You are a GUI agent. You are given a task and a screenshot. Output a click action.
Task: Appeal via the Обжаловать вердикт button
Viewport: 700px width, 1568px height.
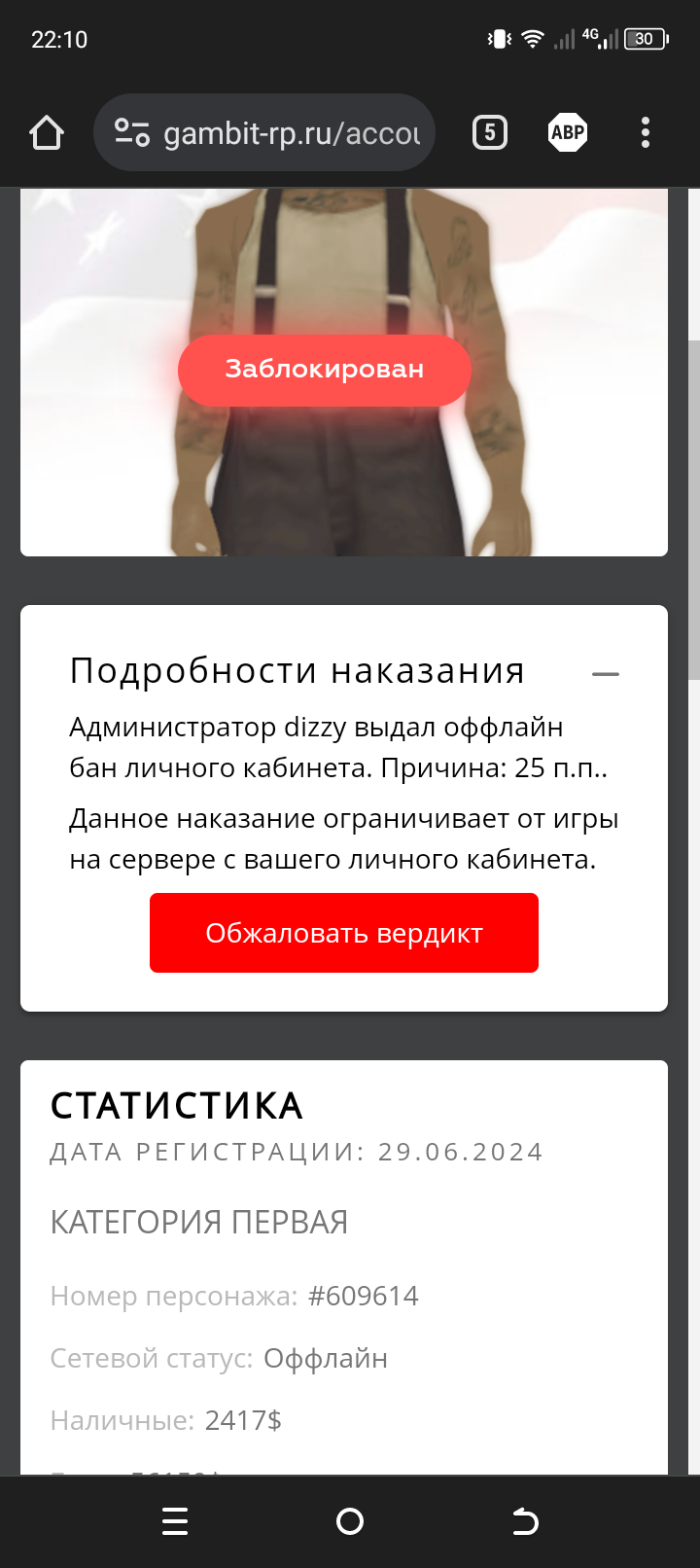coord(344,933)
